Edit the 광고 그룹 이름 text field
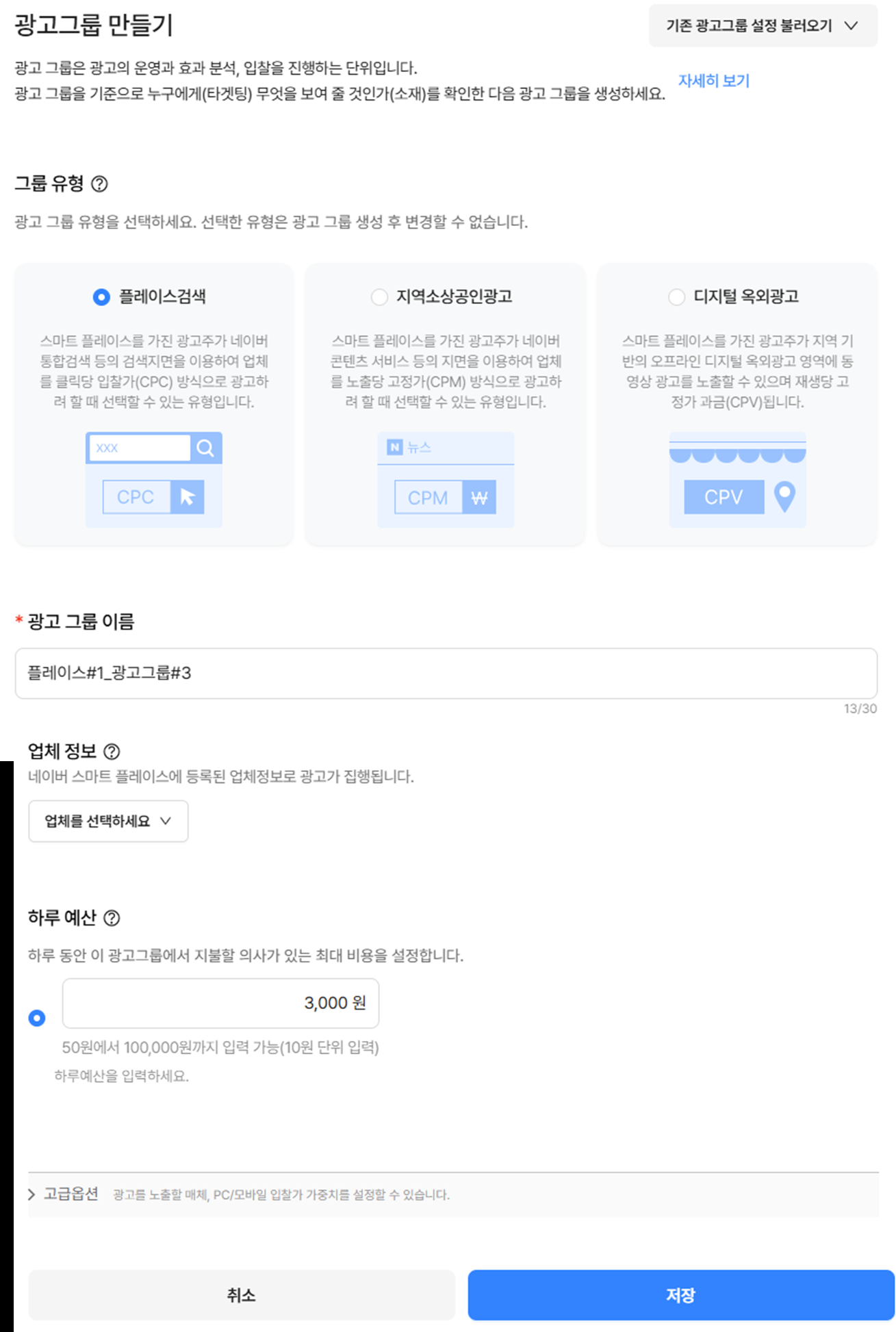Image resolution: width=896 pixels, height=1332 pixels. click(x=445, y=673)
